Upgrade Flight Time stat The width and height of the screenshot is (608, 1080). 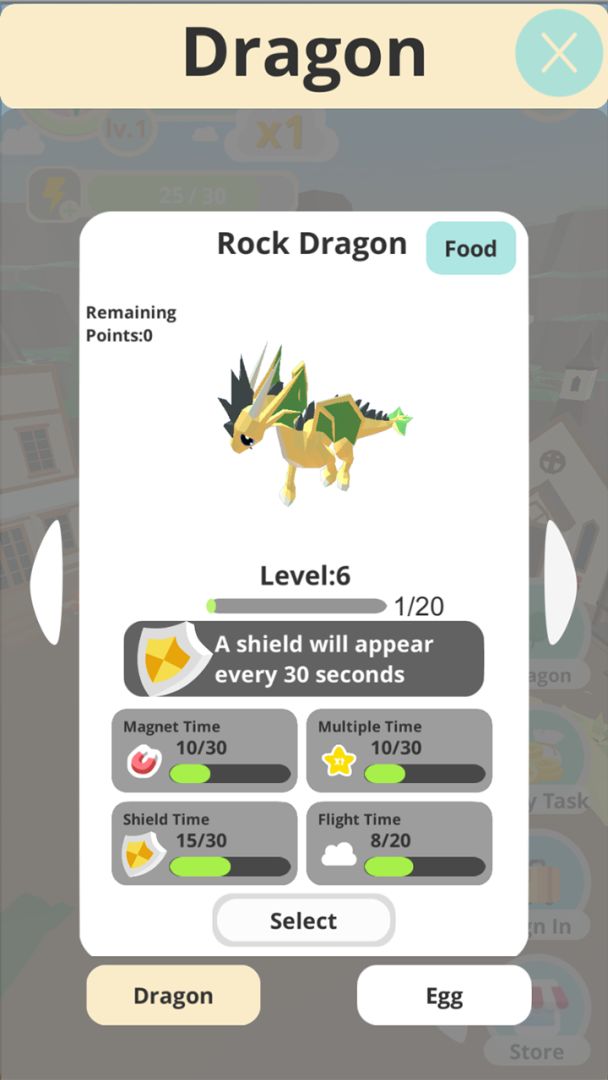398,843
